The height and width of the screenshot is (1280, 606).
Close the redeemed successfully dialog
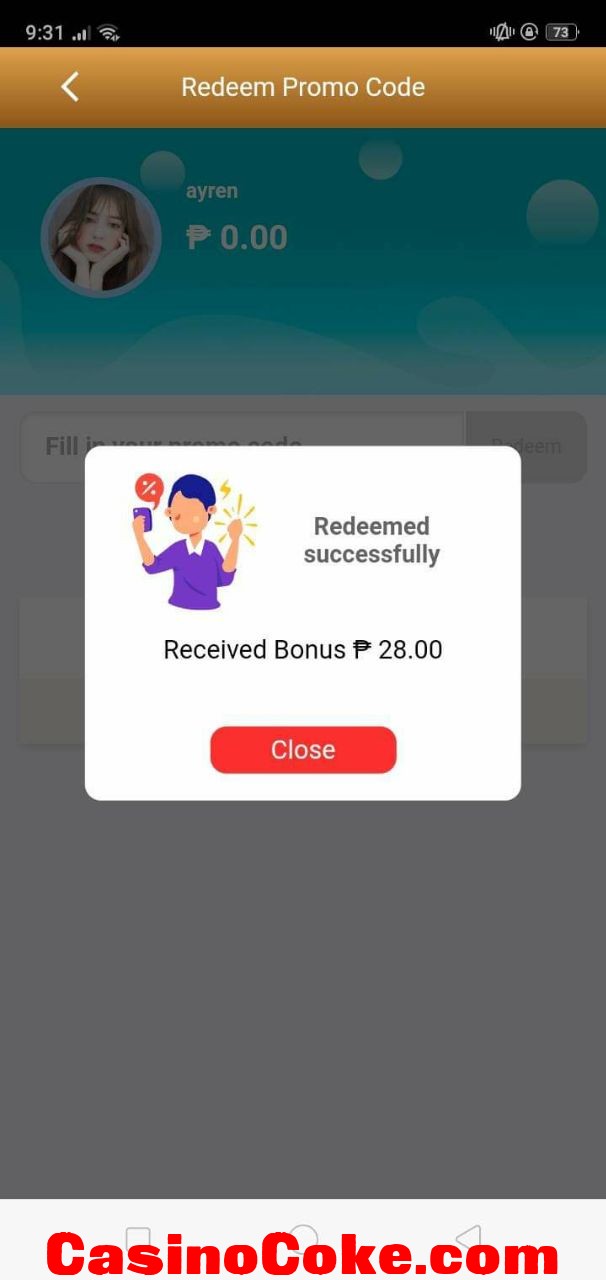point(303,750)
